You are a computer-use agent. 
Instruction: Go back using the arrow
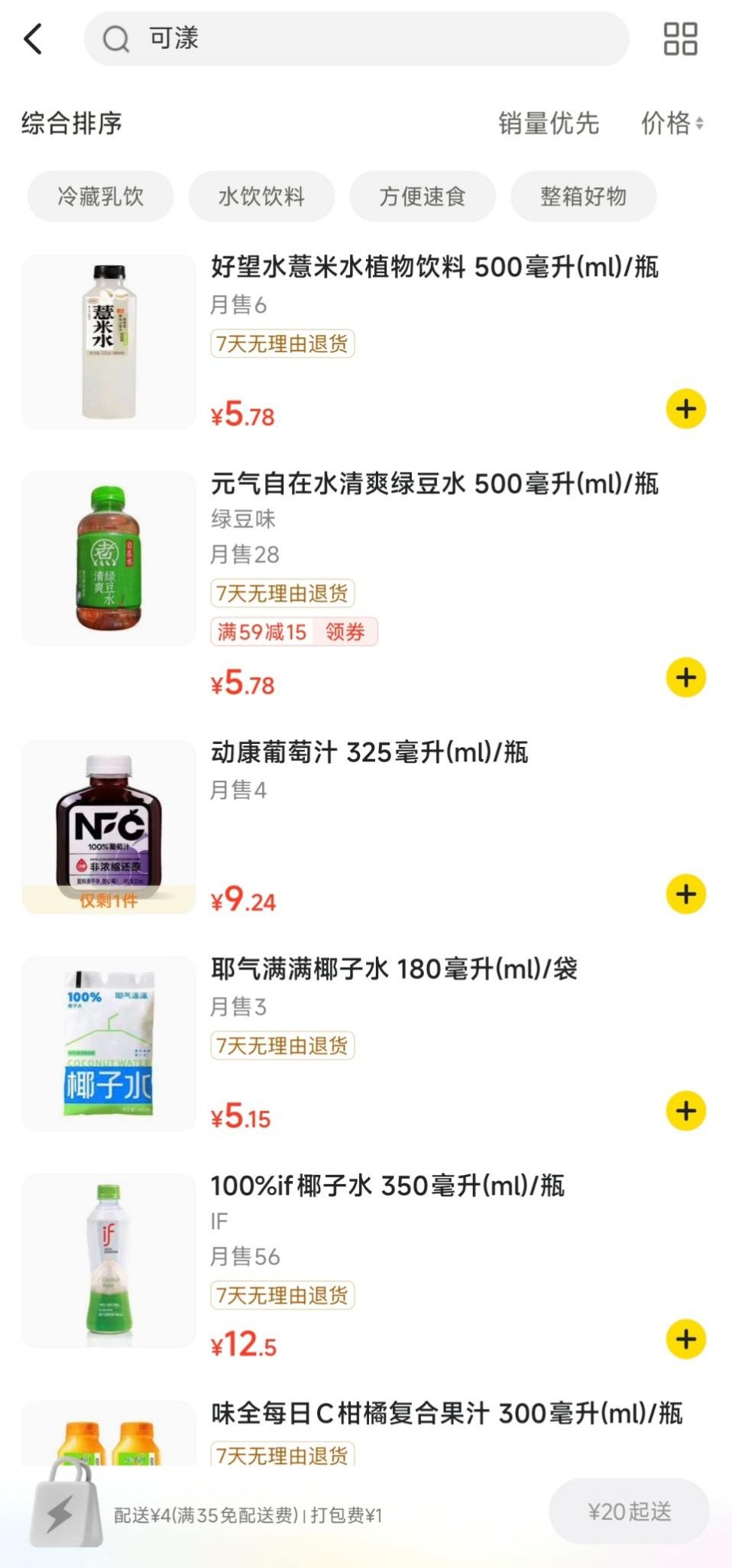click(34, 39)
